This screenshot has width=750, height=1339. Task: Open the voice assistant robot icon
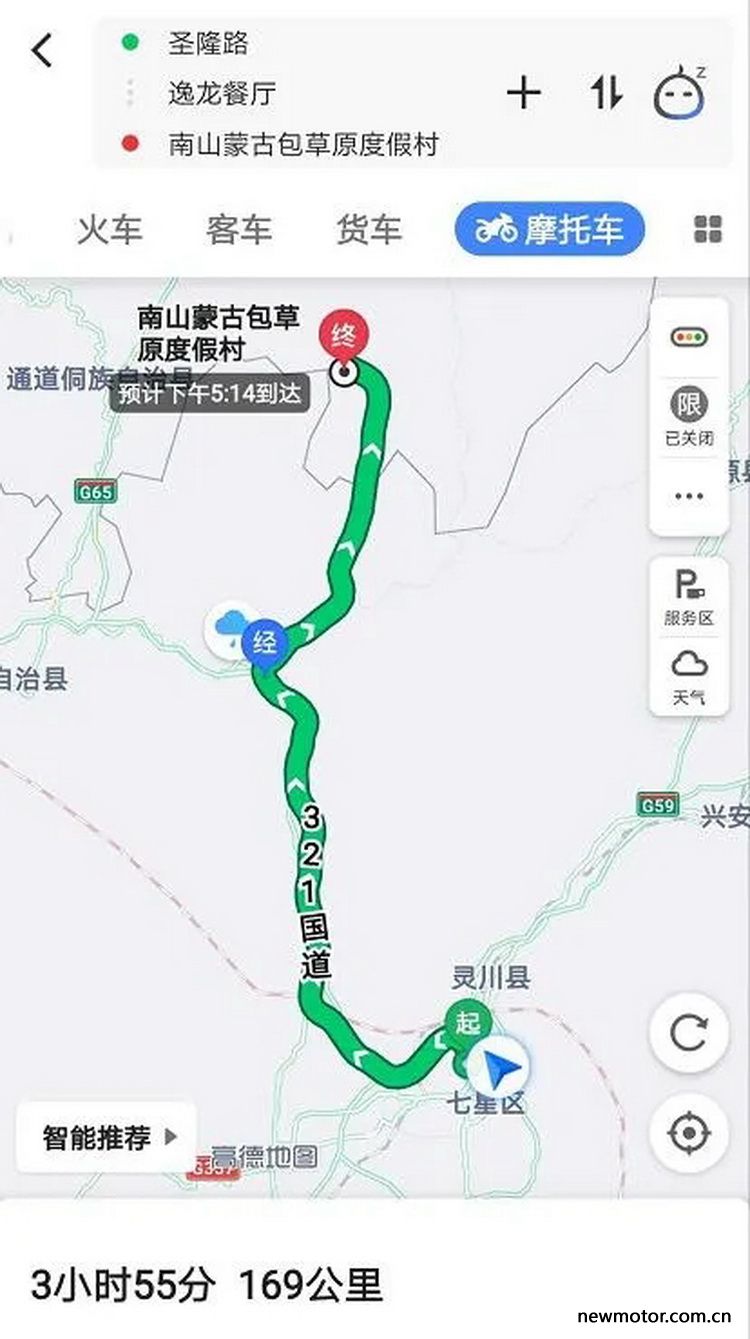(x=681, y=93)
